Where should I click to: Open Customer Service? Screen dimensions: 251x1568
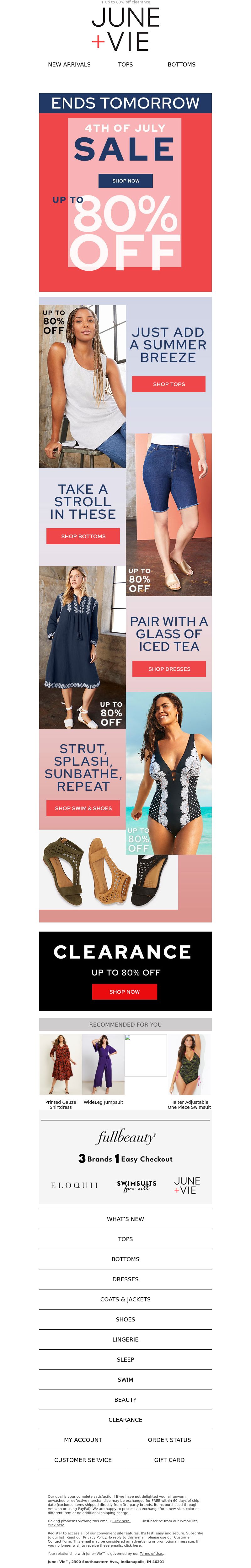tap(83, 1460)
